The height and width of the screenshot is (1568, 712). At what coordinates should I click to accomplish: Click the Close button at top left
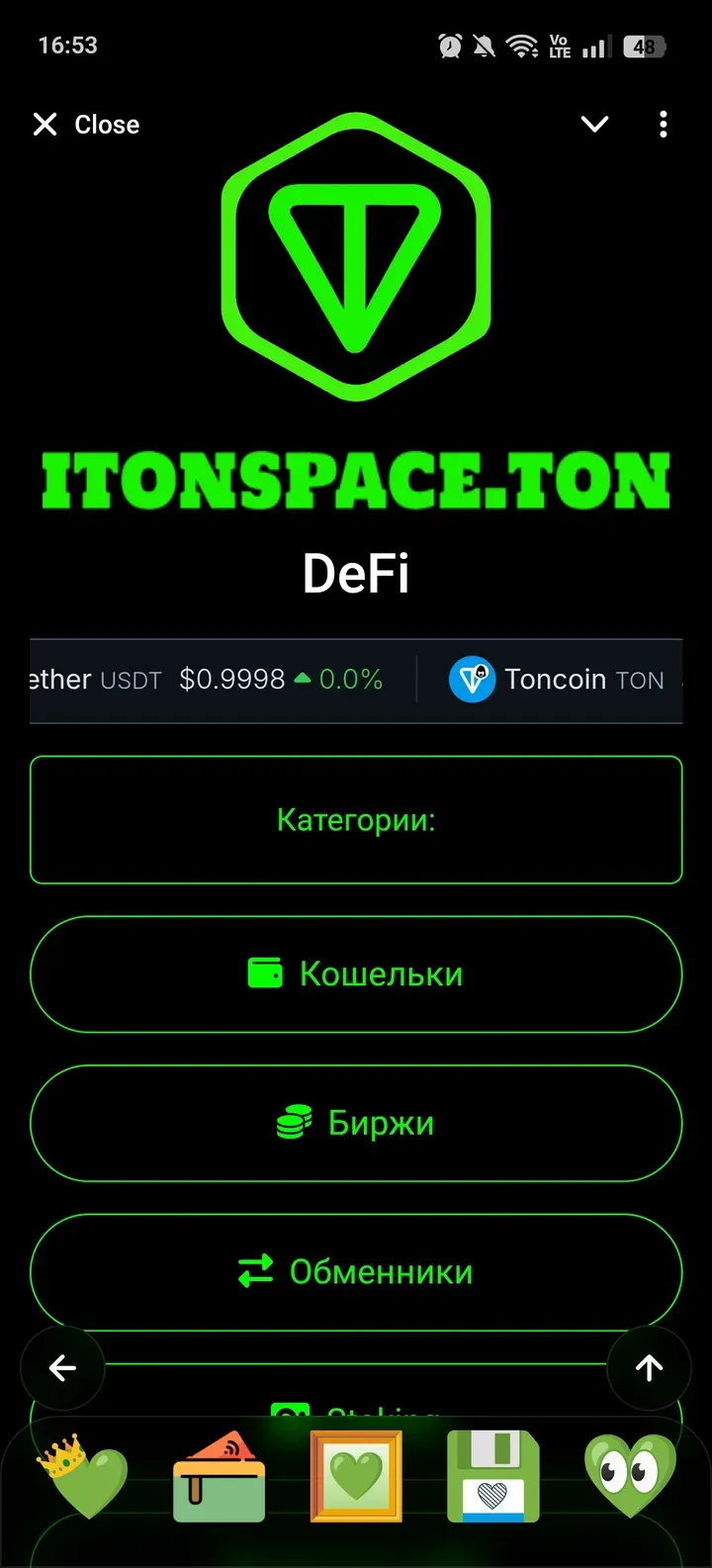pyautogui.click(x=85, y=124)
